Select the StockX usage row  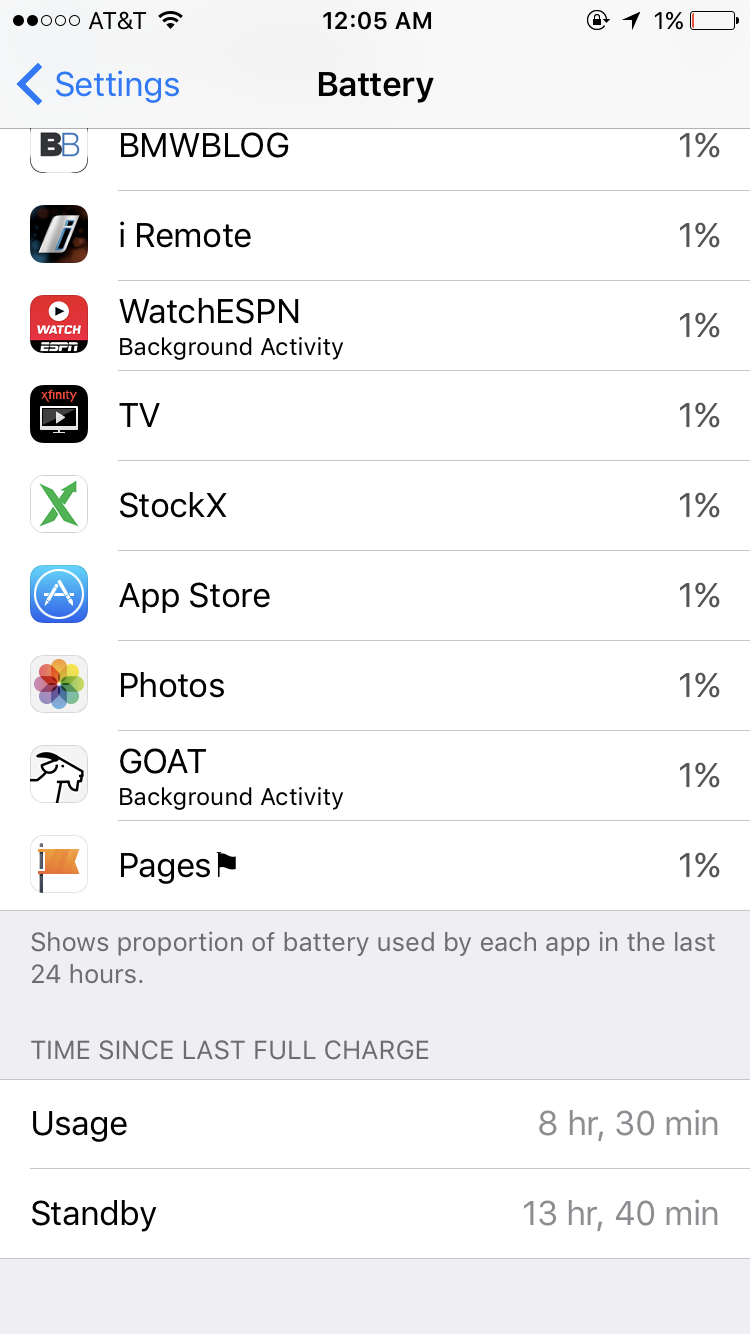375,506
